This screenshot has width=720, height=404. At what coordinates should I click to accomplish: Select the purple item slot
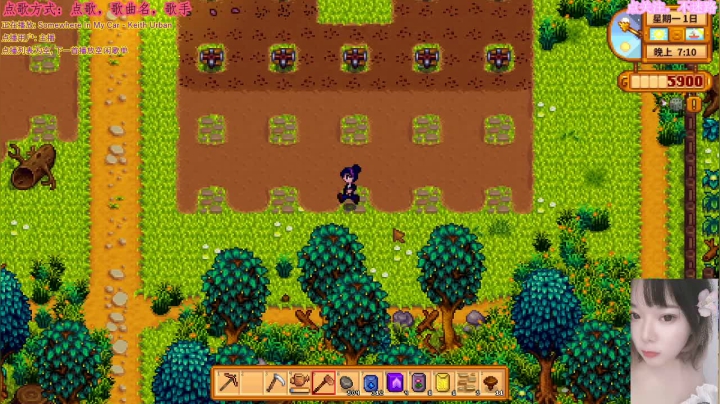point(395,382)
